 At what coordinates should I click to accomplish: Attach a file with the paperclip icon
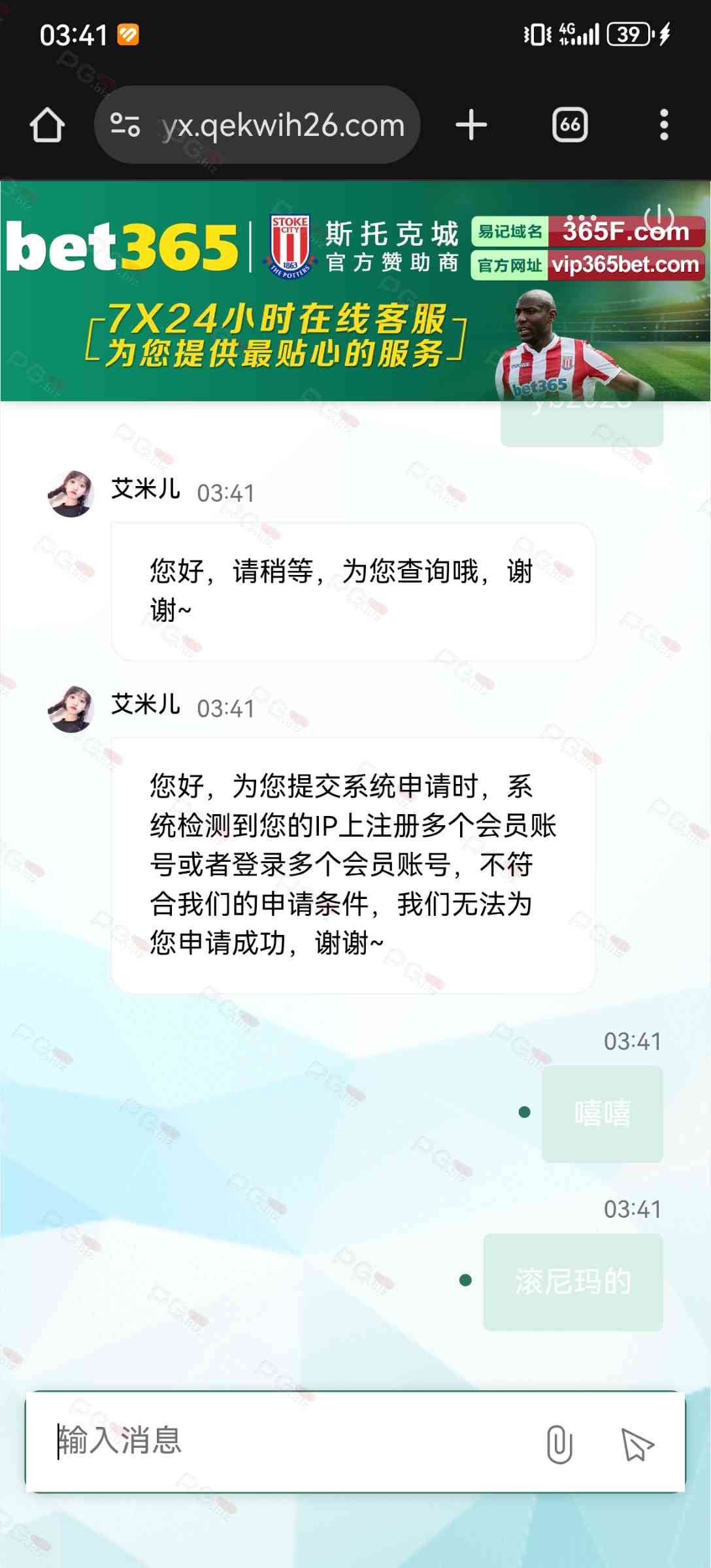point(559,1444)
